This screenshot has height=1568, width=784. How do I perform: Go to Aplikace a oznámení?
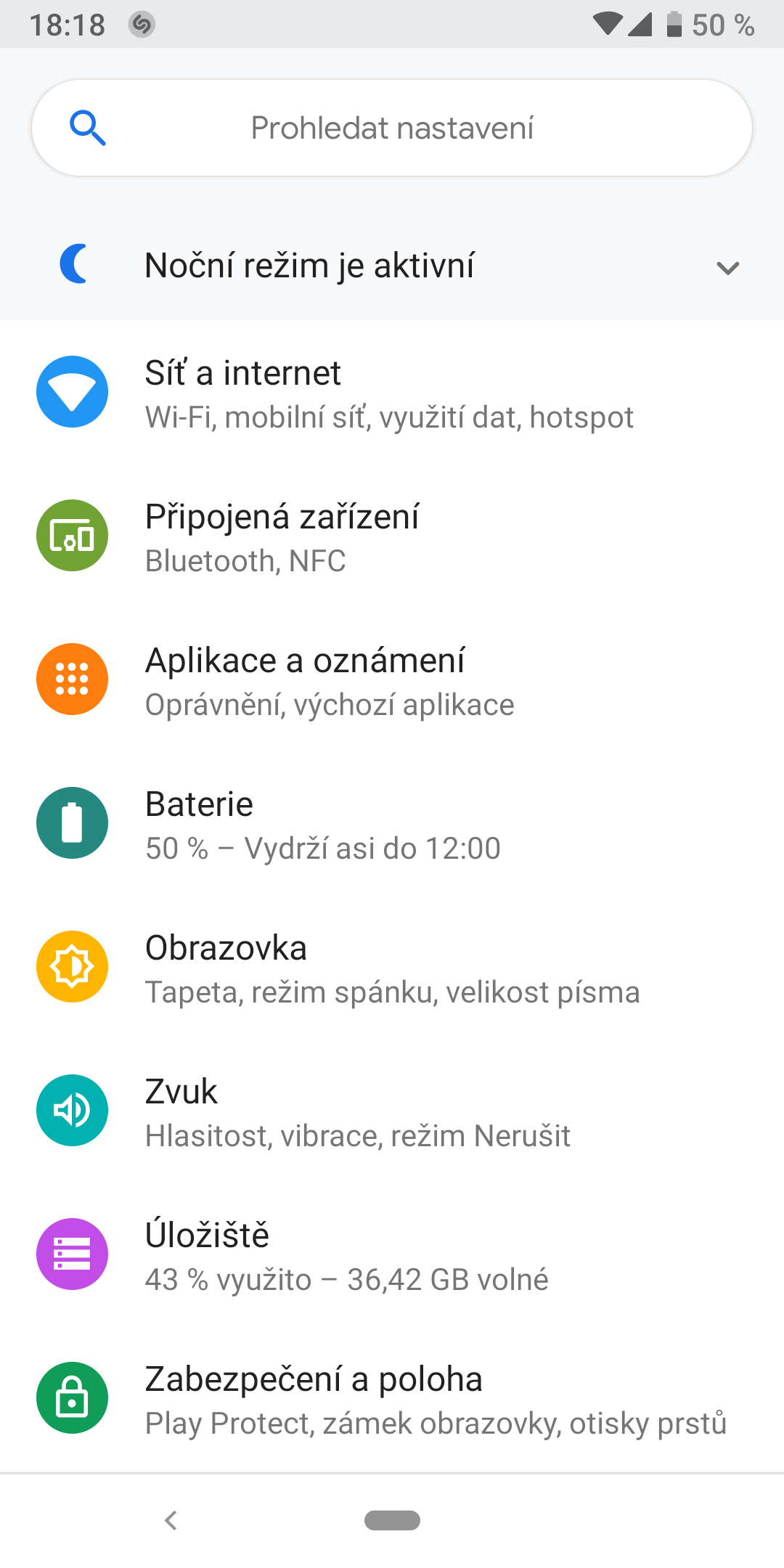tap(392, 679)
